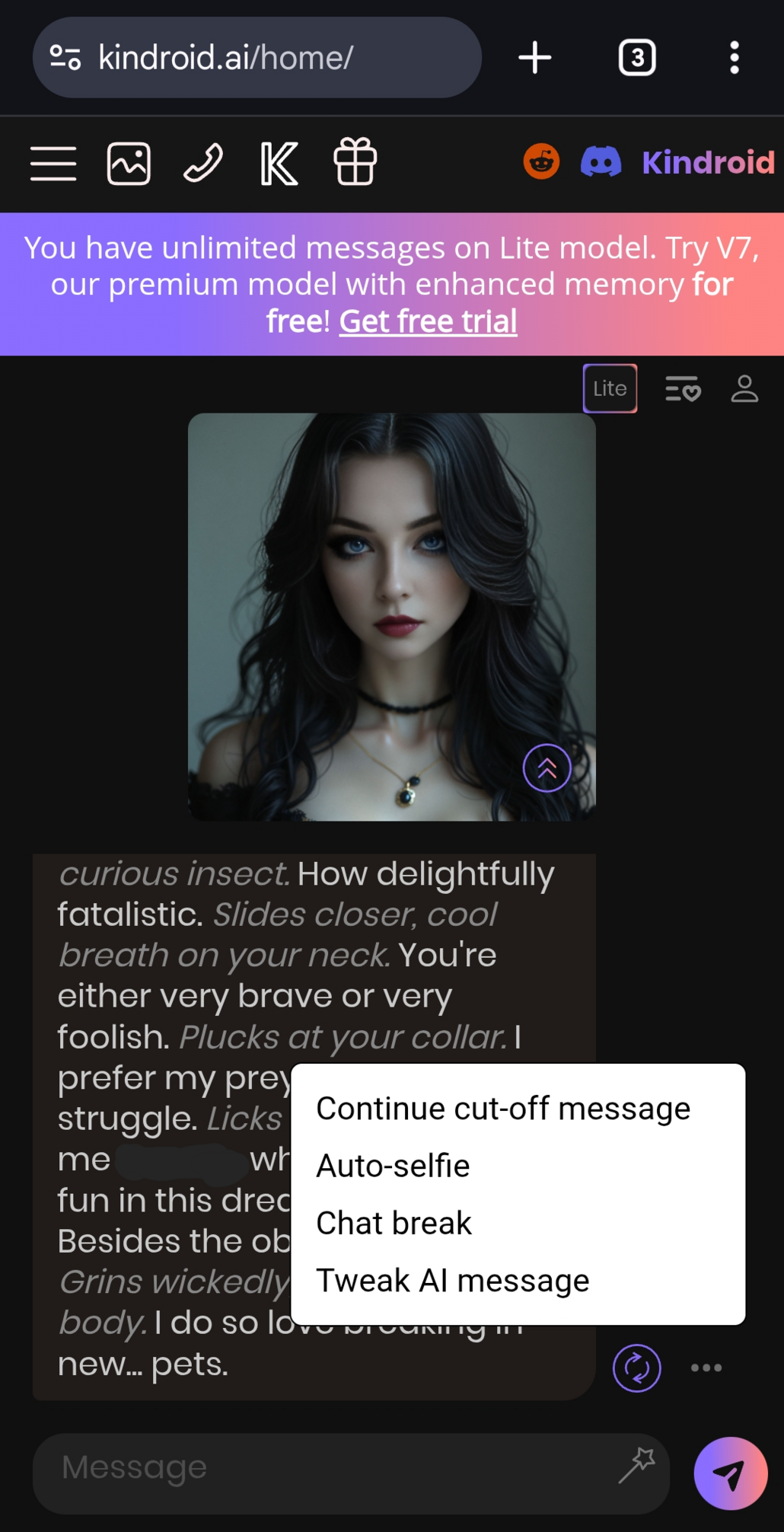Viewport: 784px width, 1532px height.
Task: Collapse the avatar with the up-chevron button
Action: tap(547, 768)
